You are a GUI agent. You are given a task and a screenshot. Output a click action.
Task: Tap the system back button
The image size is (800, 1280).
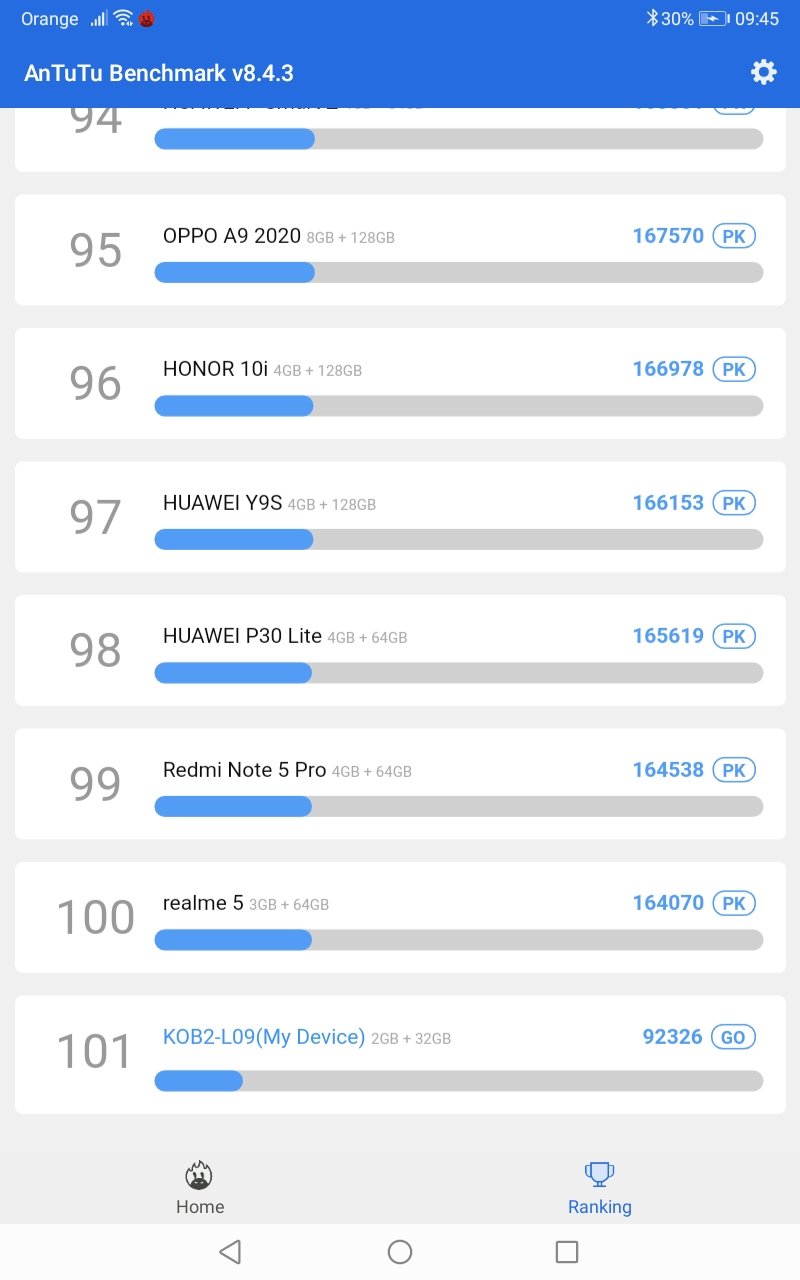[x=230, y=1251]
